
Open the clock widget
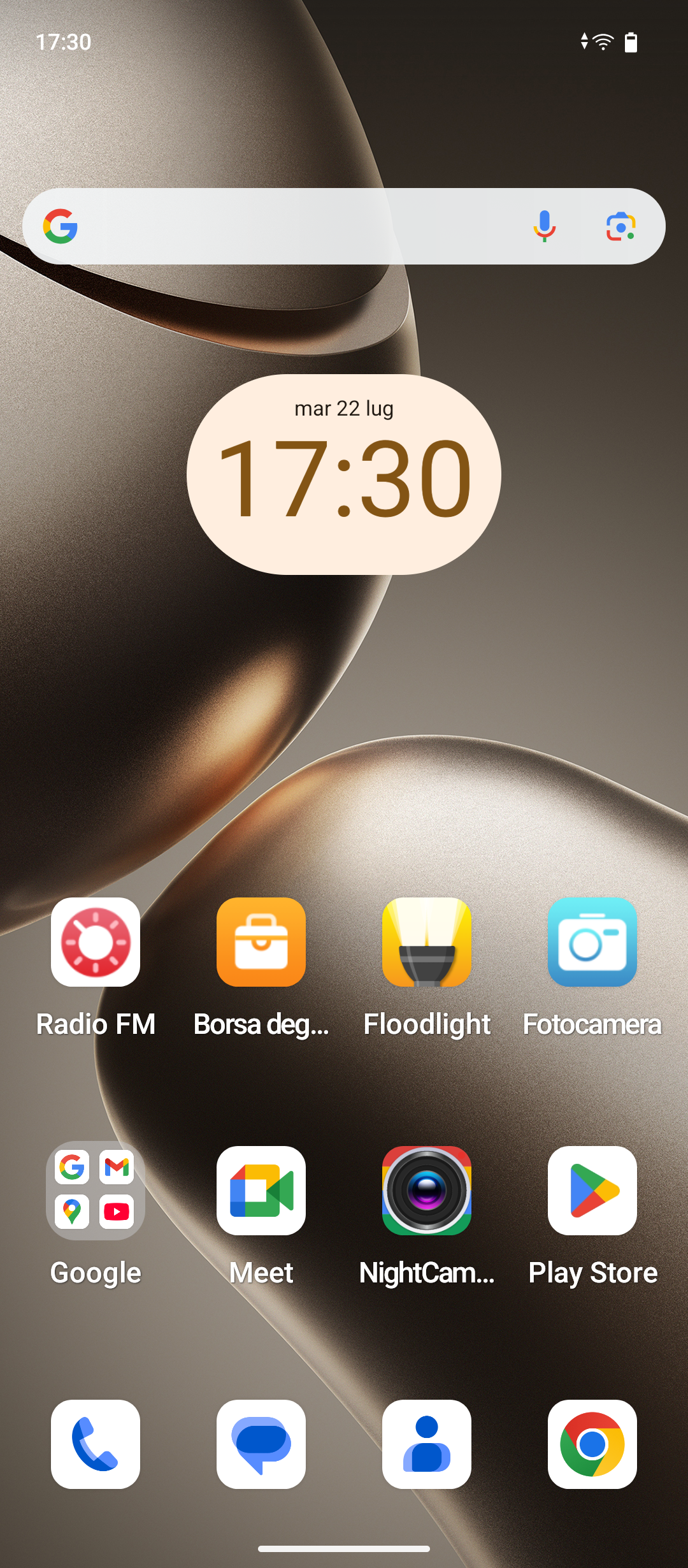(x=344, y=475)
